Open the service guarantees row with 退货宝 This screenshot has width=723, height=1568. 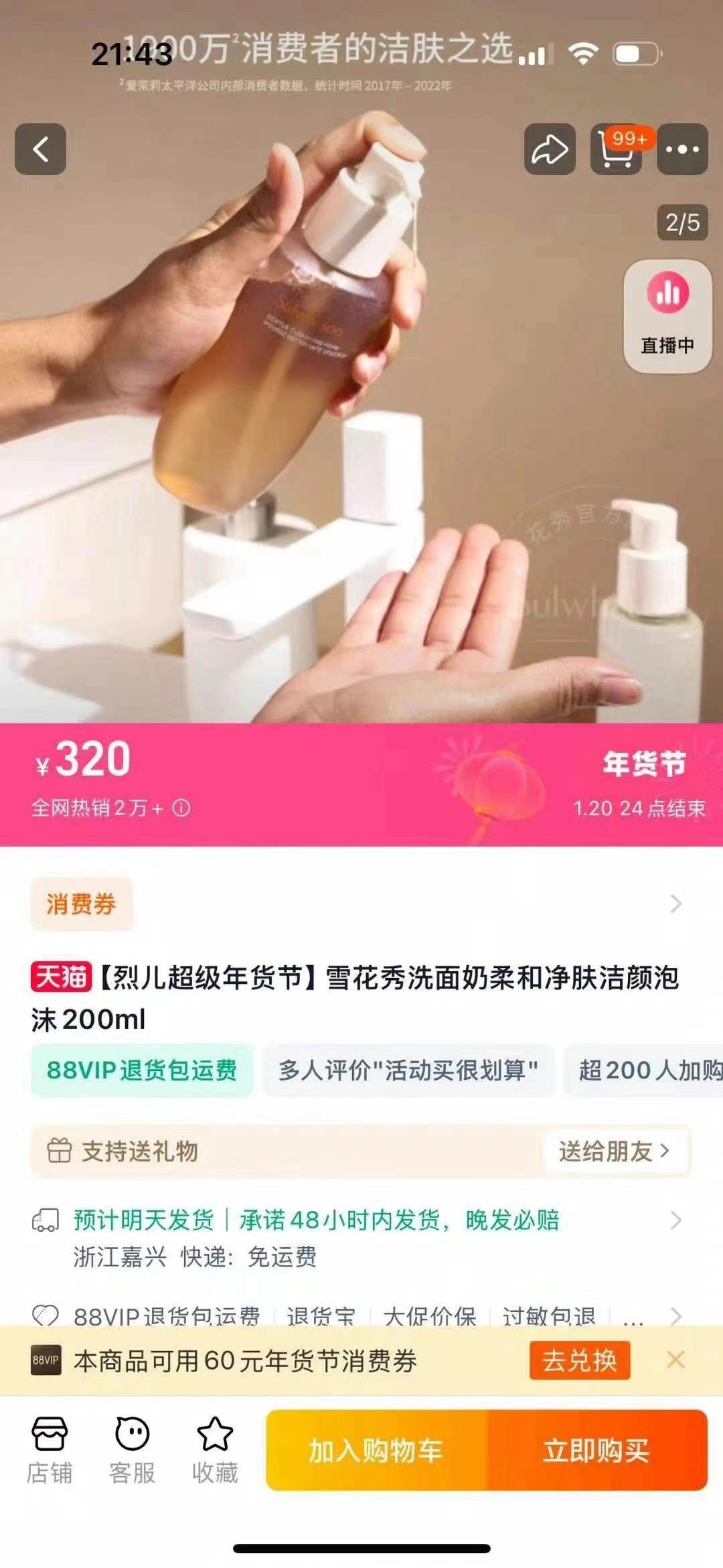click(361, 1316)
